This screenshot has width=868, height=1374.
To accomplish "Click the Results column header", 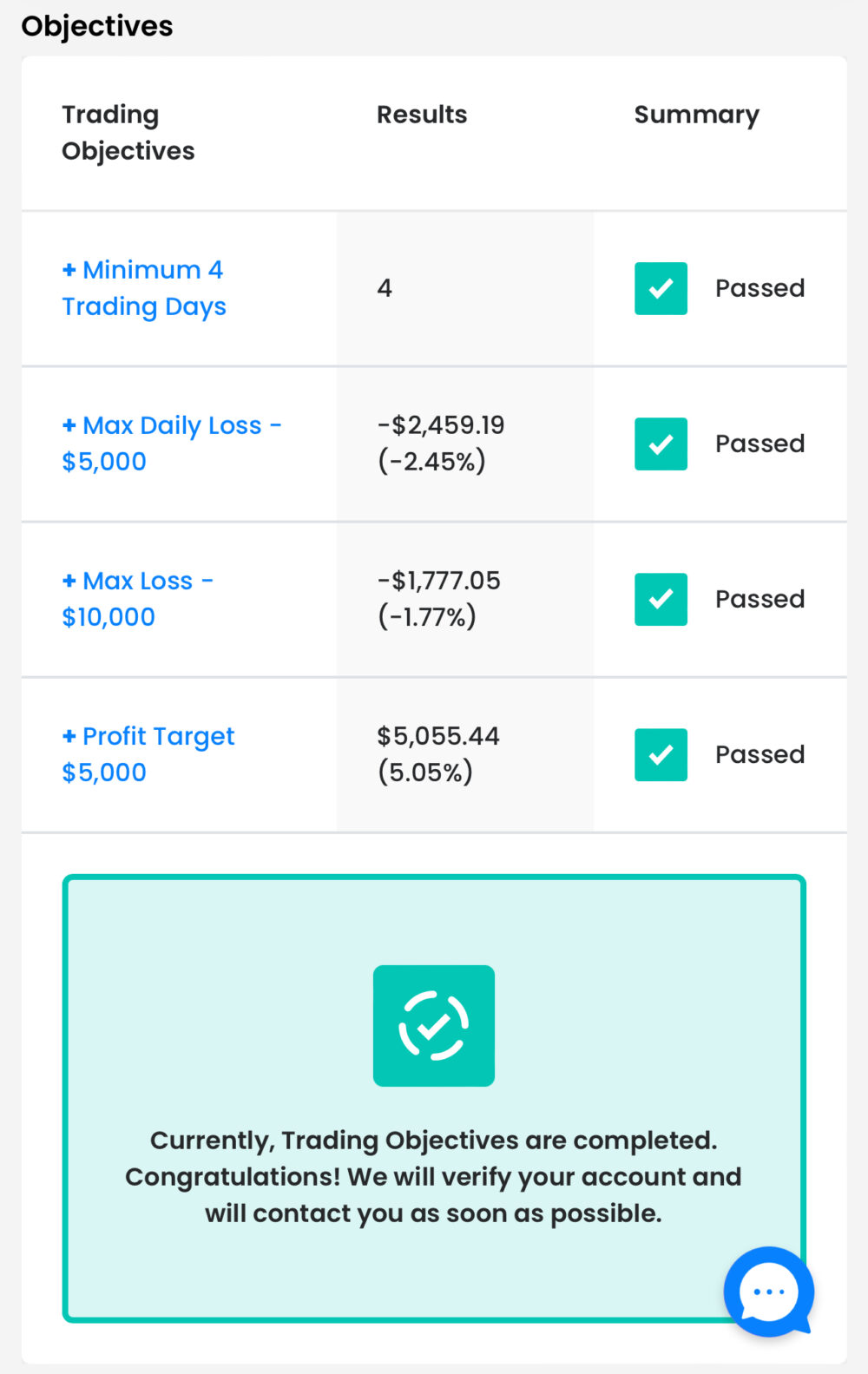I will pos(422,114).
